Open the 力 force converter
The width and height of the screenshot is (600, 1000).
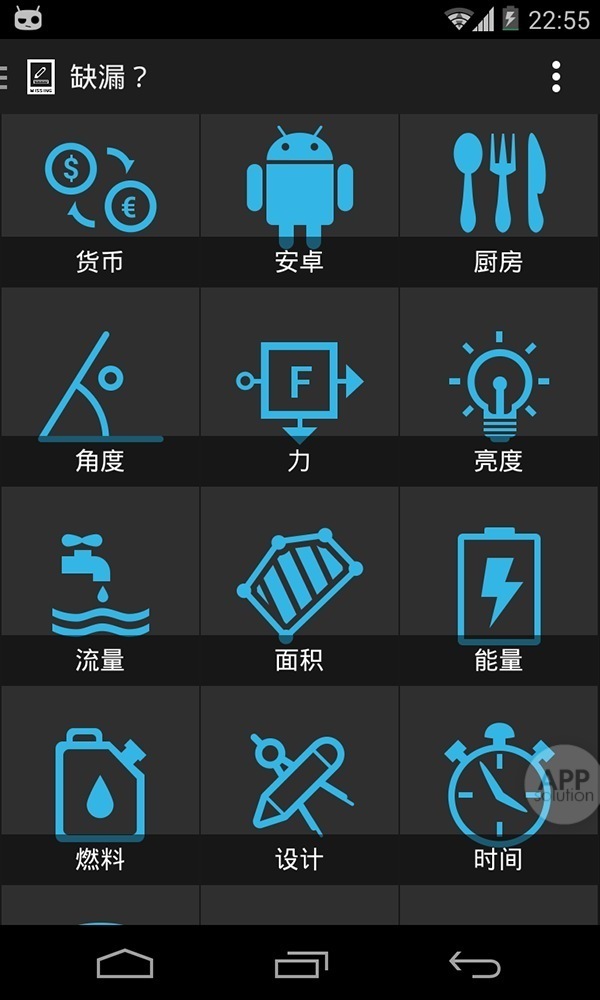coord(300,398)
